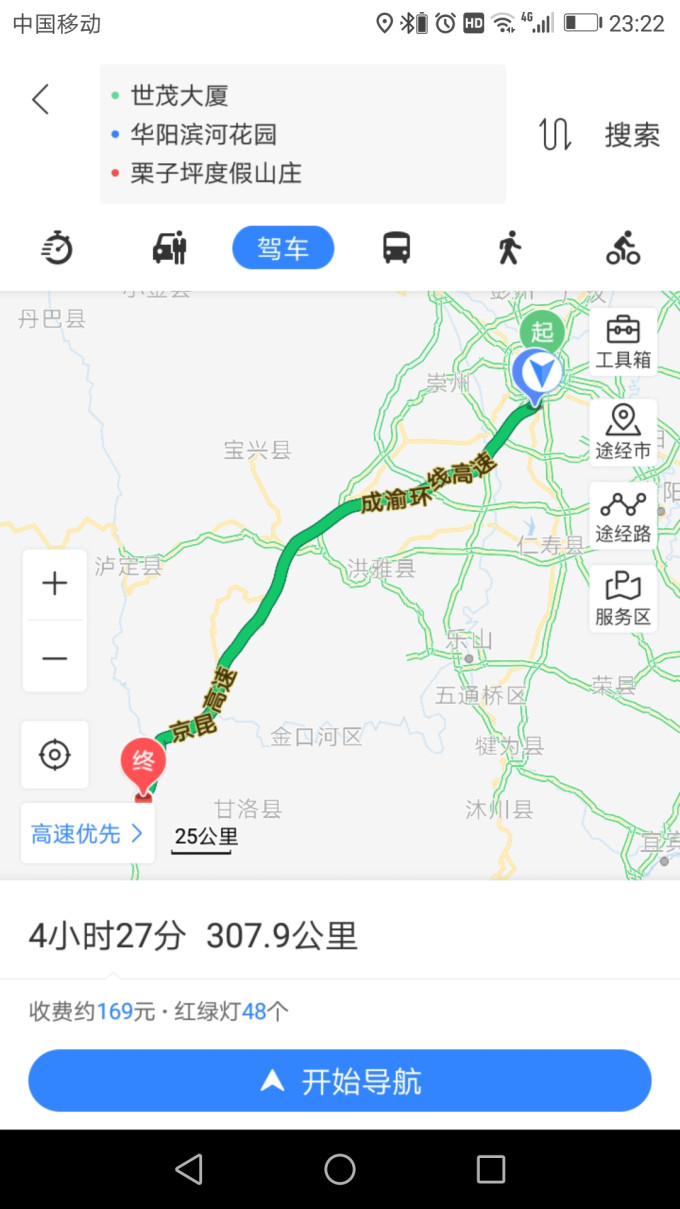This screenshot has width=680, height=1209.
Task: Switch to the bus transit tab
Action: (x=396, y=247)
